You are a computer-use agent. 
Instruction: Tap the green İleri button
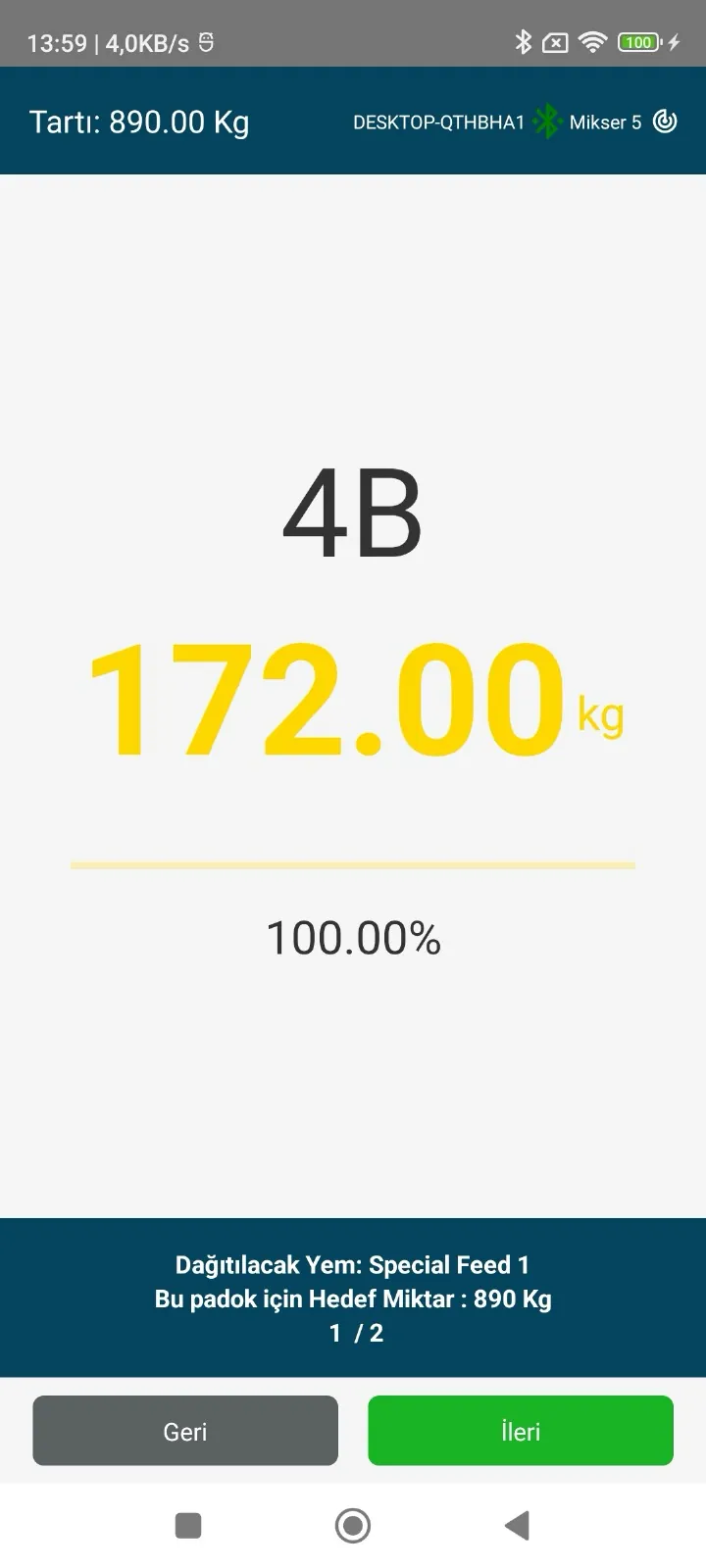(521, 1431)
